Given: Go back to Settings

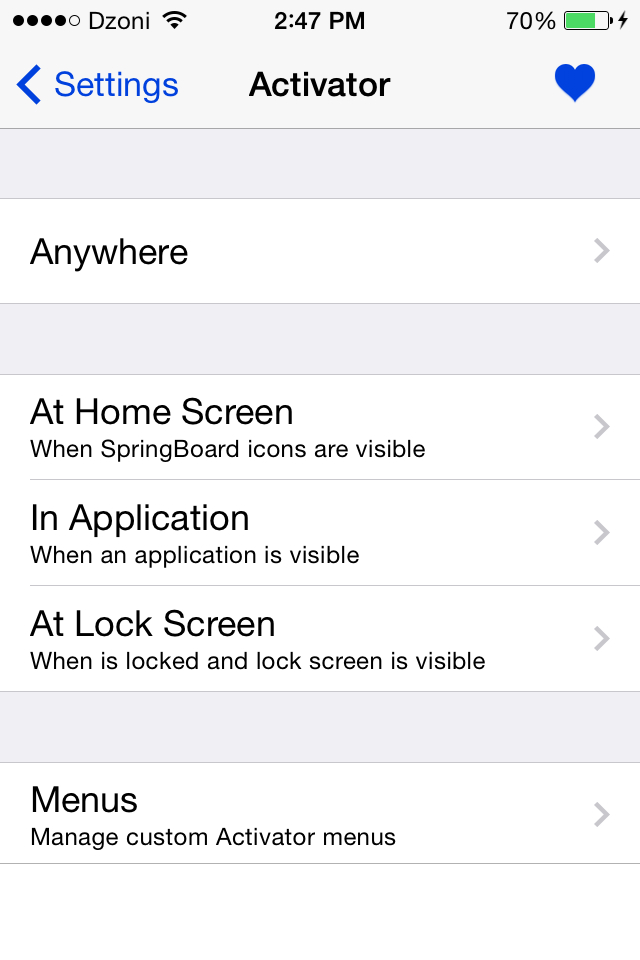Looking at the screenshot, I should coord(97,84).
